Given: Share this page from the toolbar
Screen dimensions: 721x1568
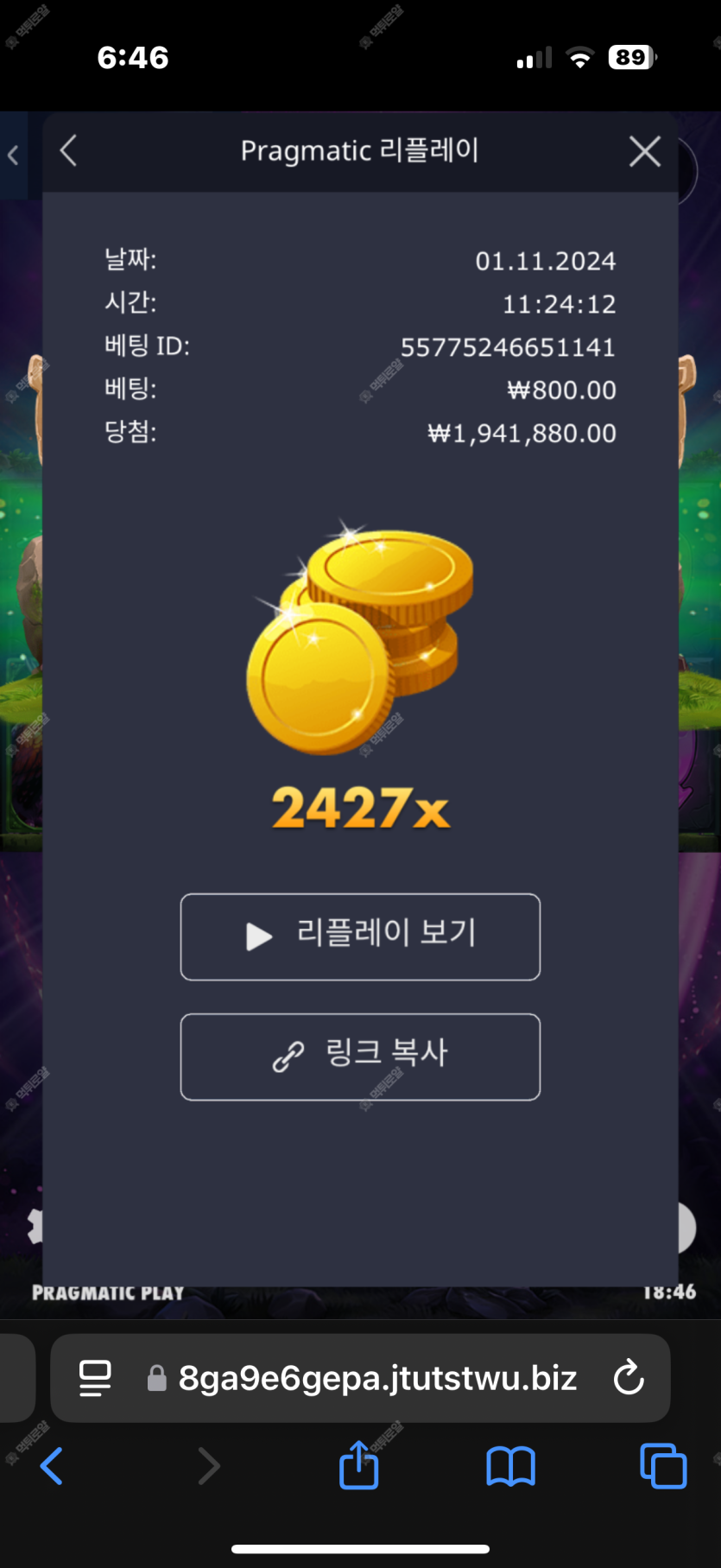Looking at the screenshot, I should point(359,1464).
